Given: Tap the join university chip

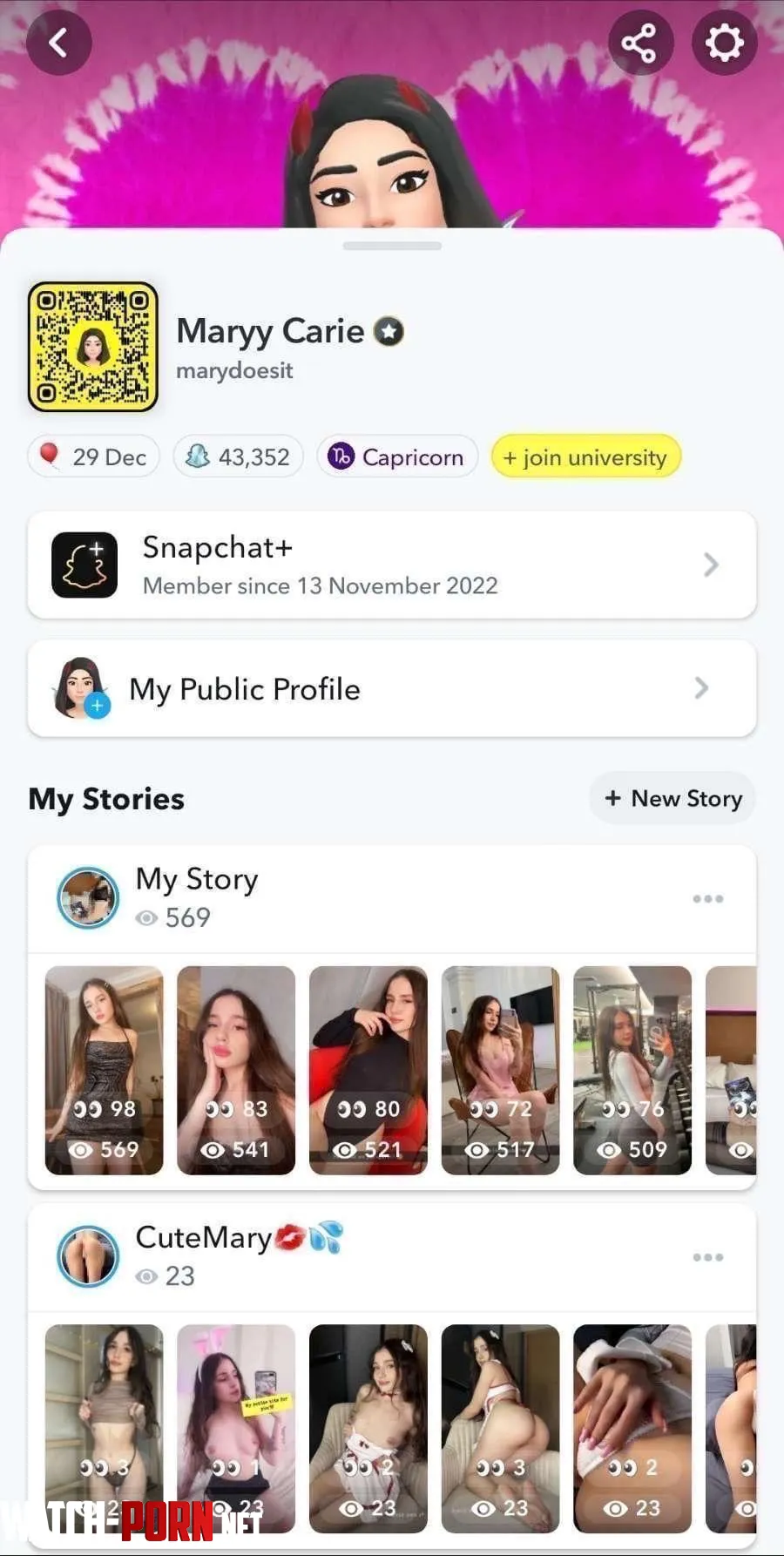Looking at the screenshot, I should pyautogui.click(x=585, y=457).
